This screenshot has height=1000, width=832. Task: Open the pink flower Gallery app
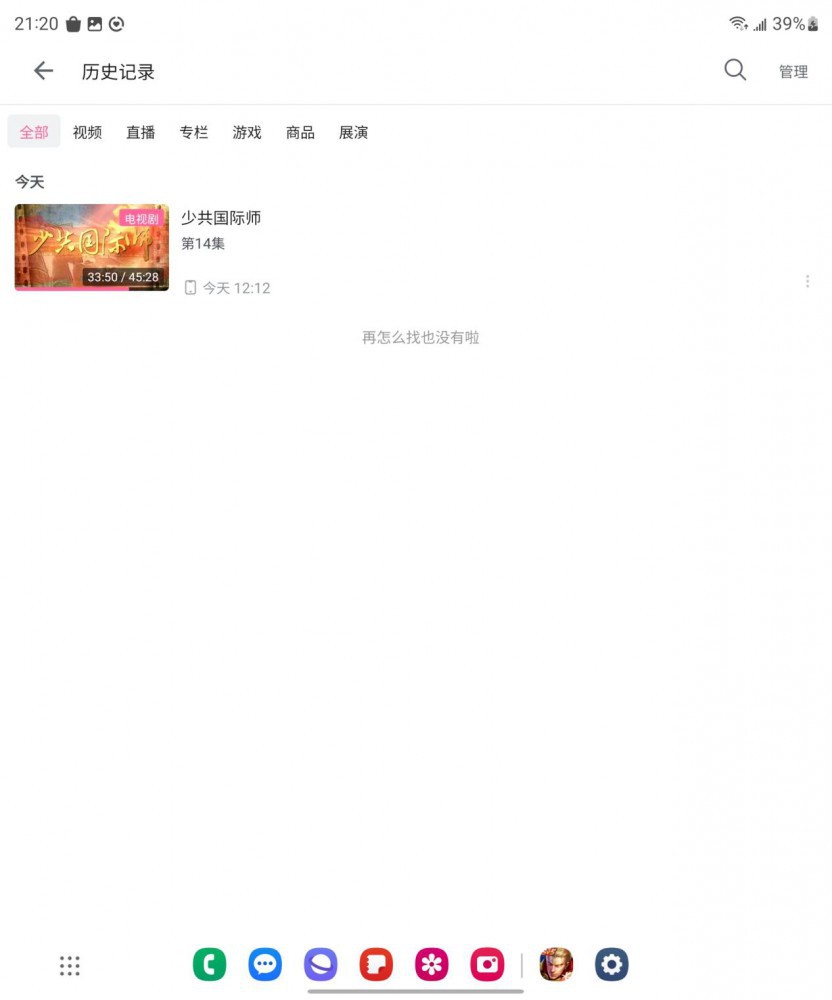pos(432,965)
